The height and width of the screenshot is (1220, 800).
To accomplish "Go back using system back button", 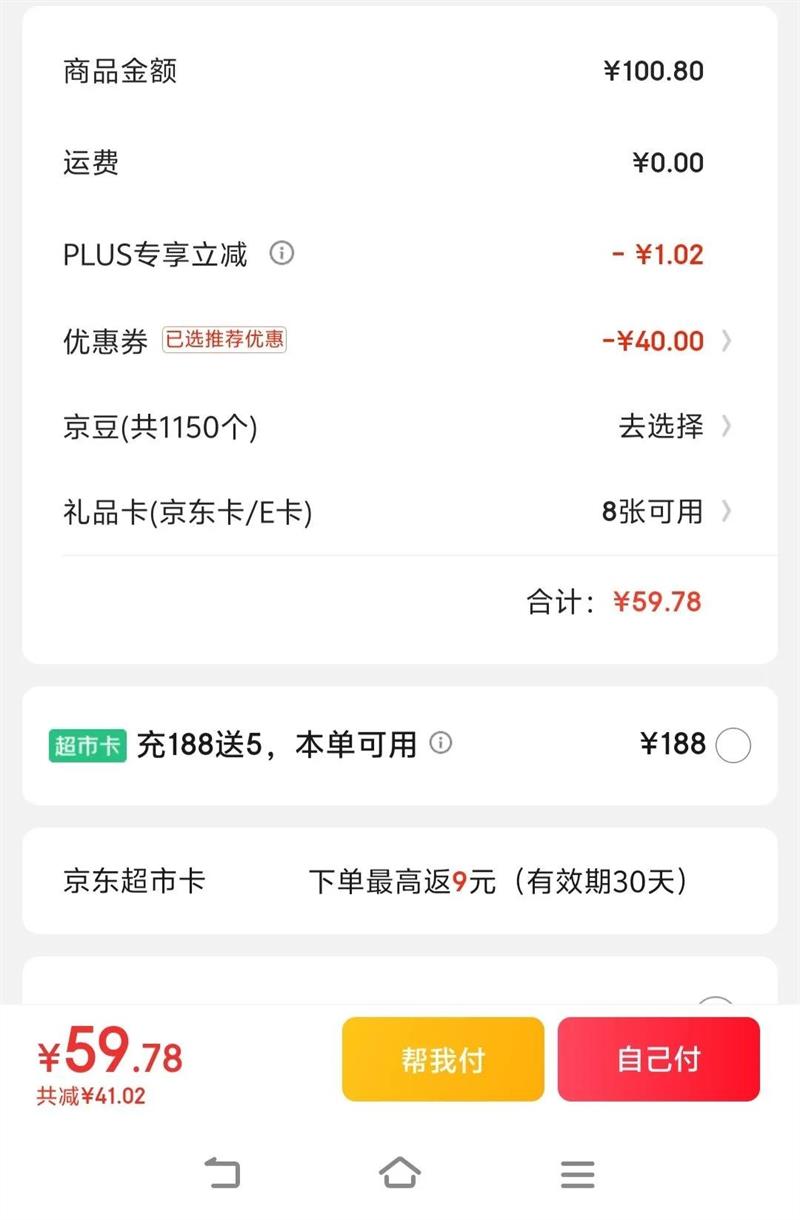I will point(223,1172).
